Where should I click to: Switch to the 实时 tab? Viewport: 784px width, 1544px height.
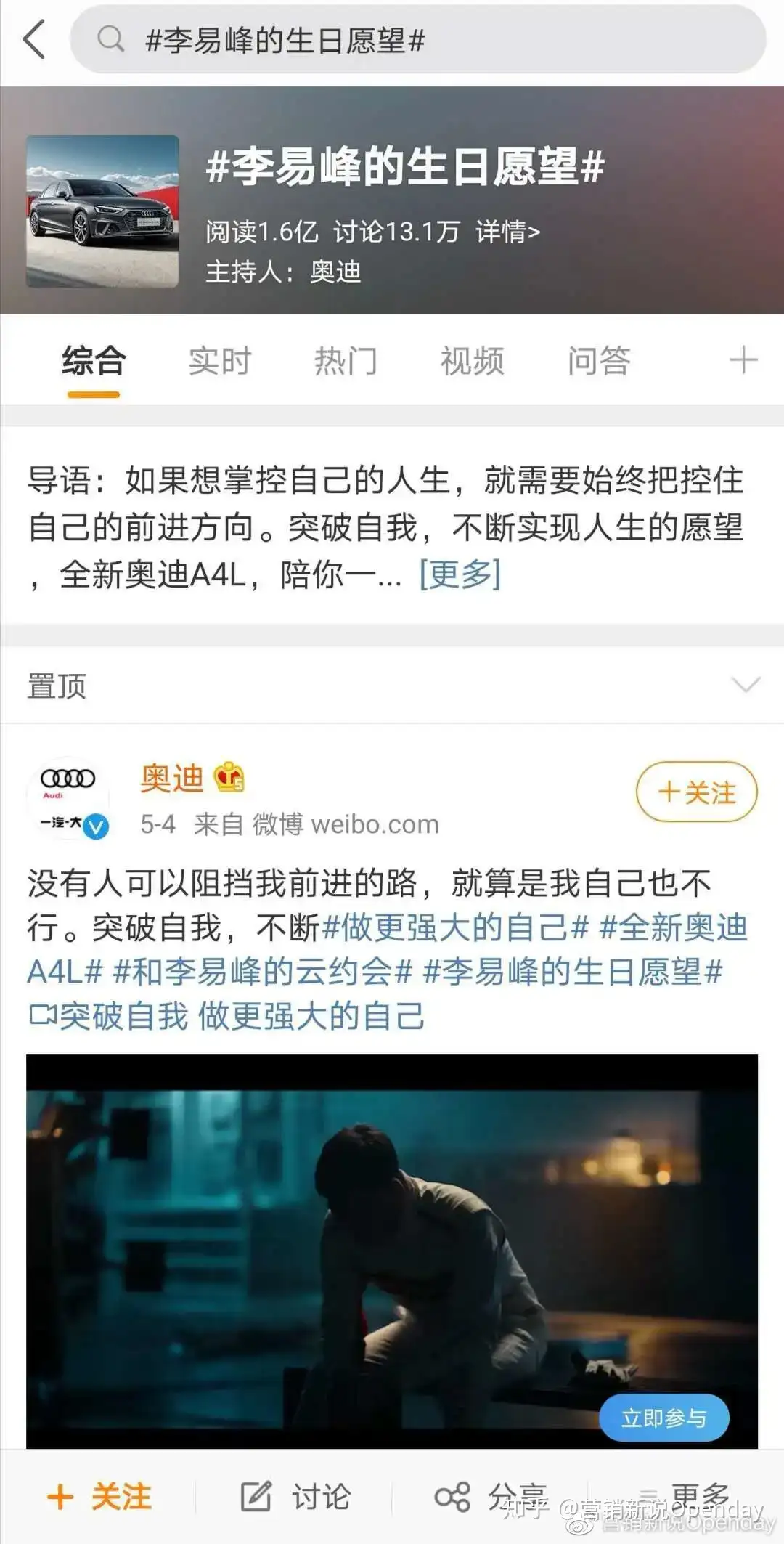[x=219, y=361]
